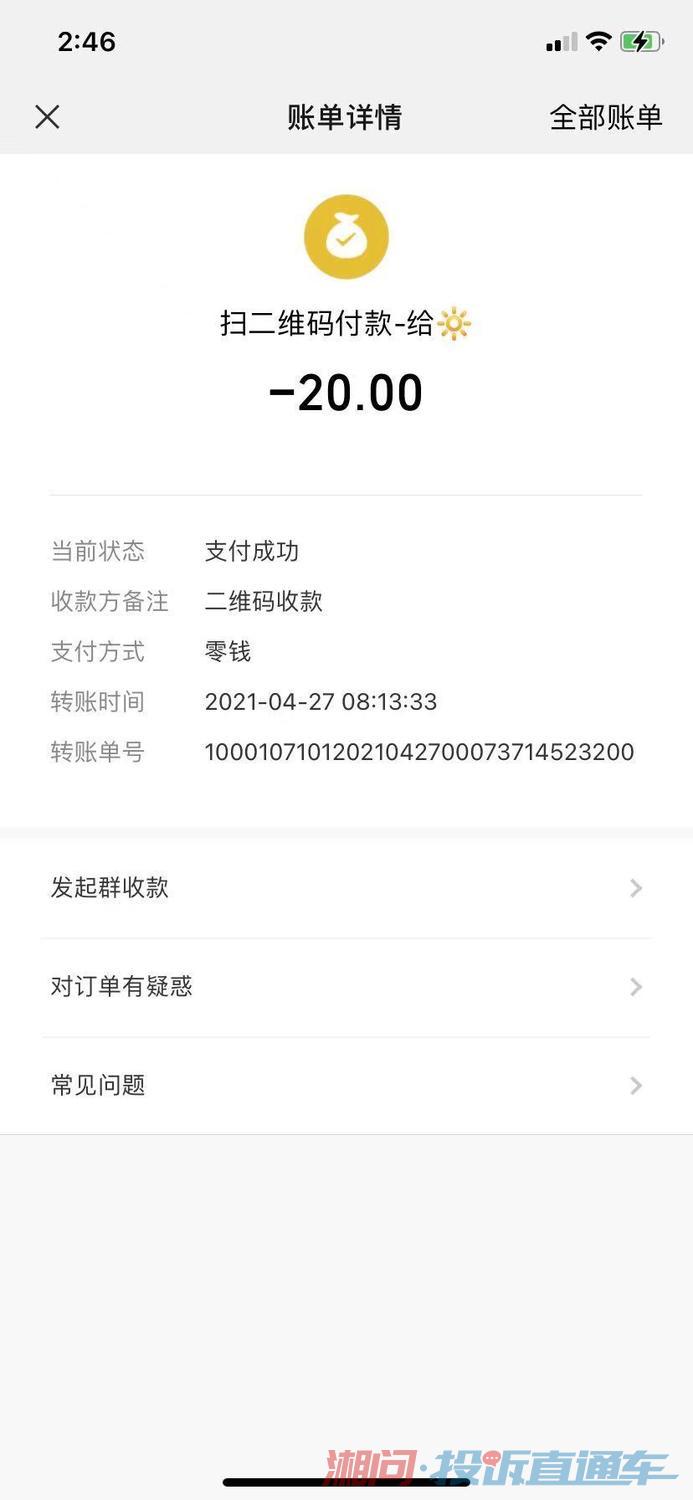Select 对订单有疑惑 option

346,987
